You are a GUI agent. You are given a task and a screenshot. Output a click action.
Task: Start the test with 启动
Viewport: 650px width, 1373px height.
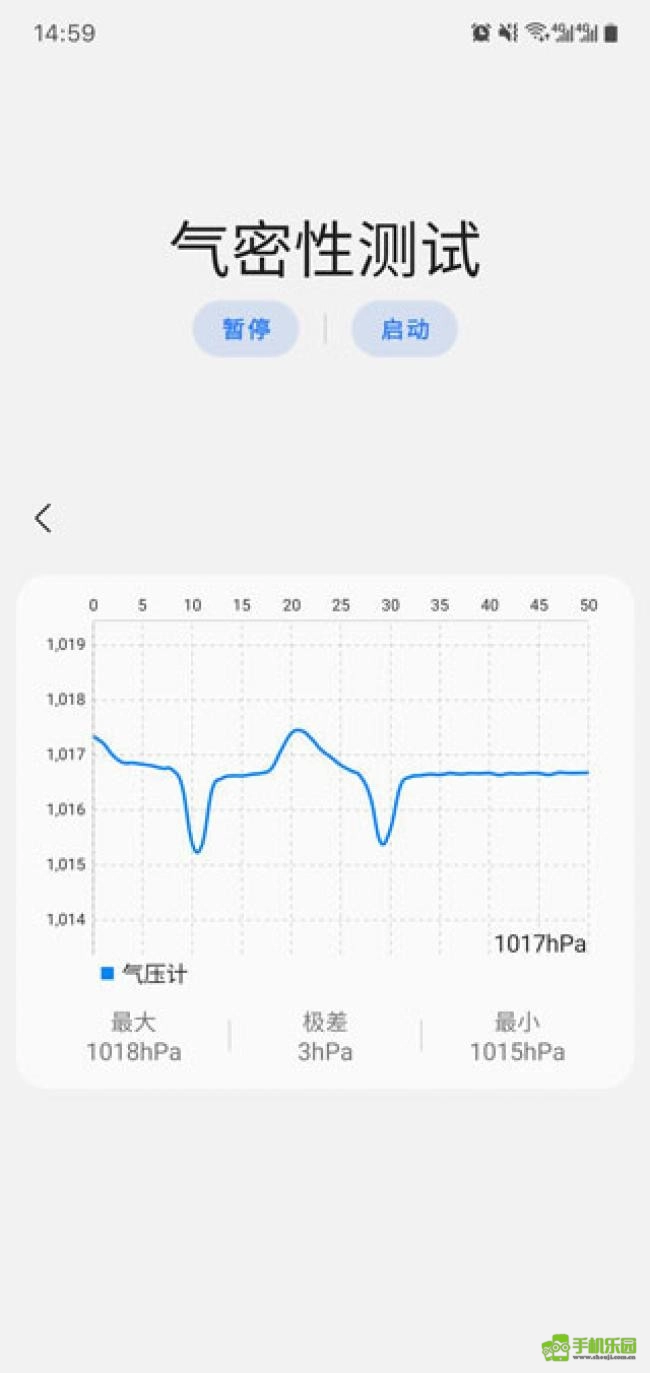(x=405, y=329)
